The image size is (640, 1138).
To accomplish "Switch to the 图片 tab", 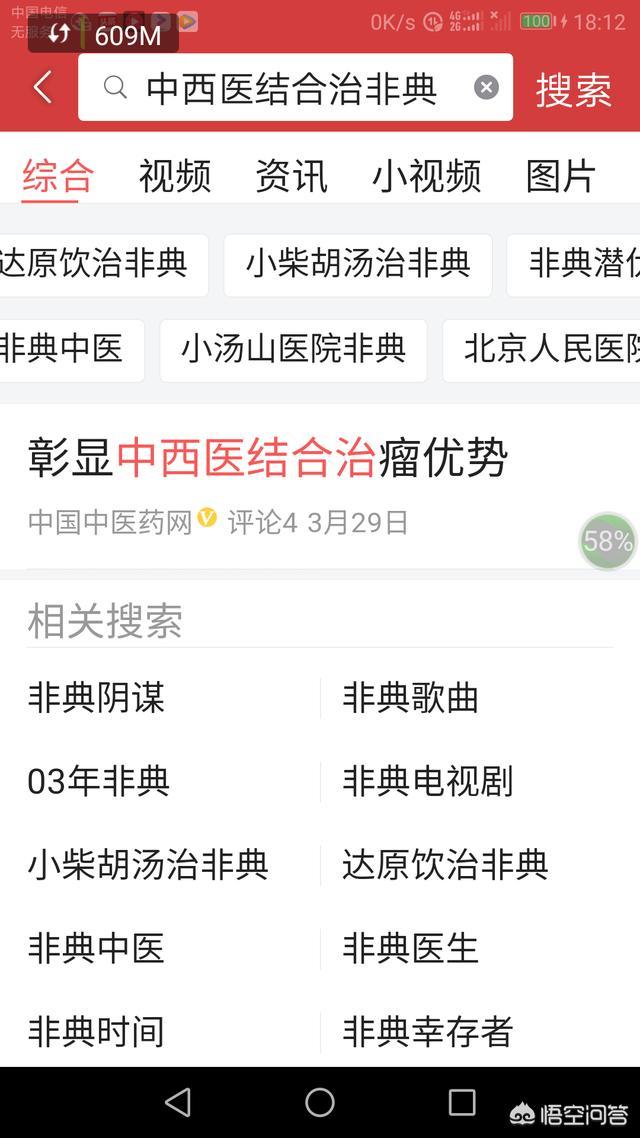I will (x=561, y=176).
